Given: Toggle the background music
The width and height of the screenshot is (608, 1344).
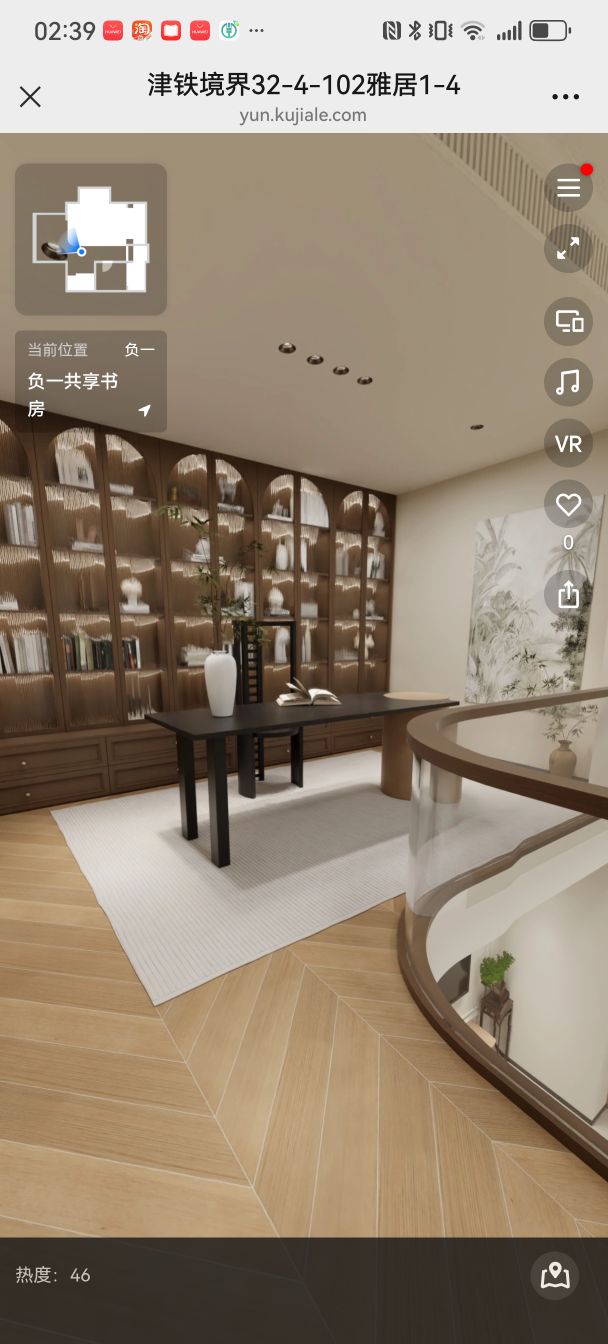Looking at the screenshot, I should pos(568,382).
